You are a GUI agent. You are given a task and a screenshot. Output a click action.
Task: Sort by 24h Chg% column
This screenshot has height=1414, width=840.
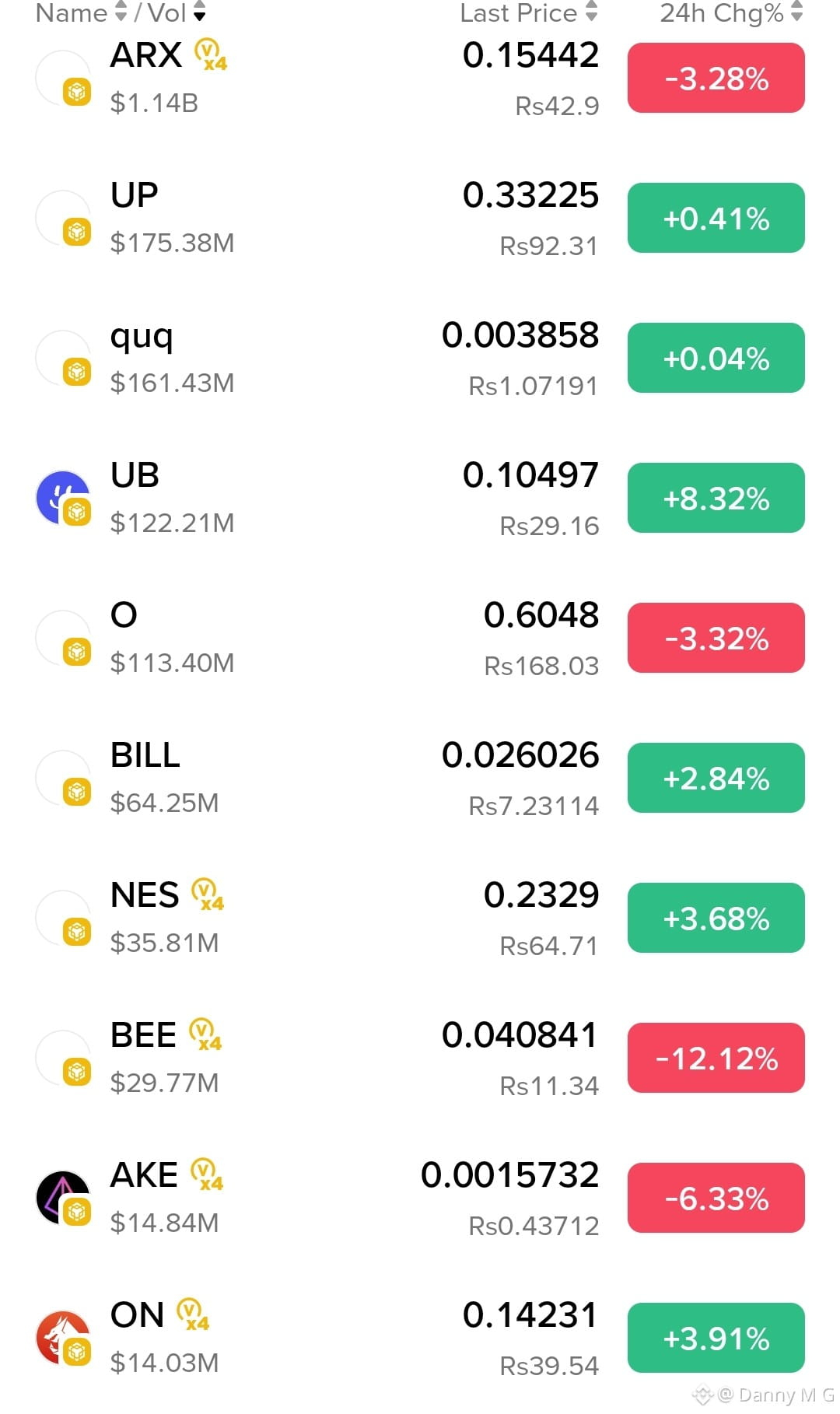[x=731, y=12]
